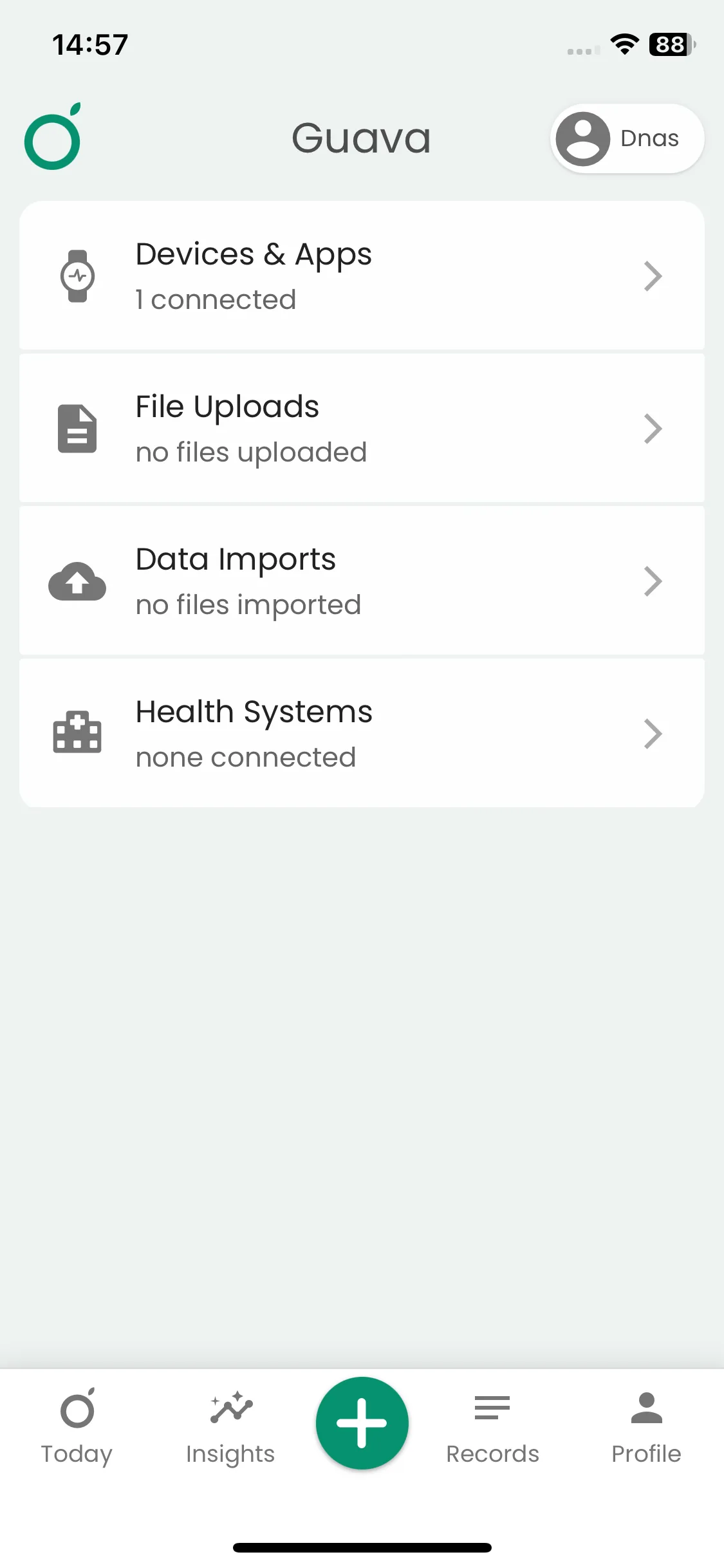This screenshot has height=1568, width=724.
Task: Open Data Imports
Action: pos(362,581)
